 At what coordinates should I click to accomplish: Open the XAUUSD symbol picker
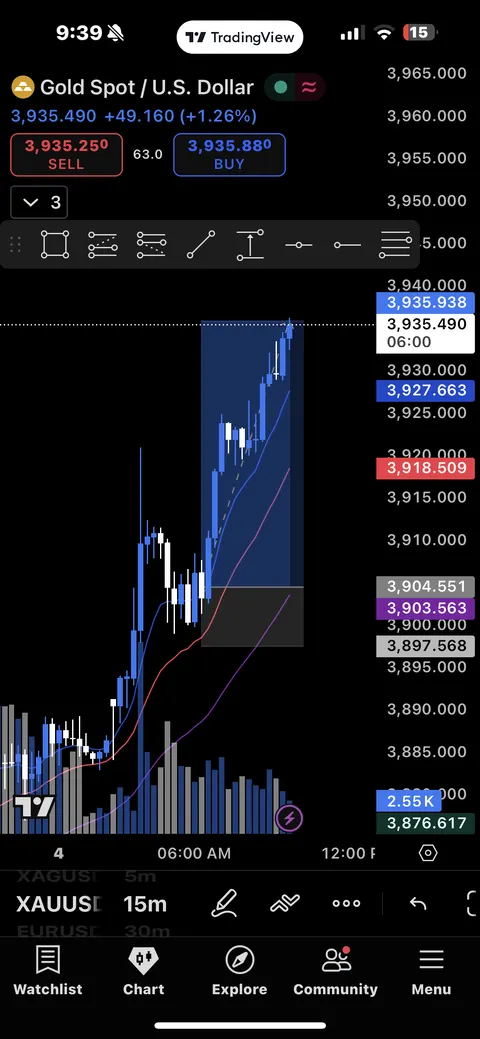pos(60,904)
